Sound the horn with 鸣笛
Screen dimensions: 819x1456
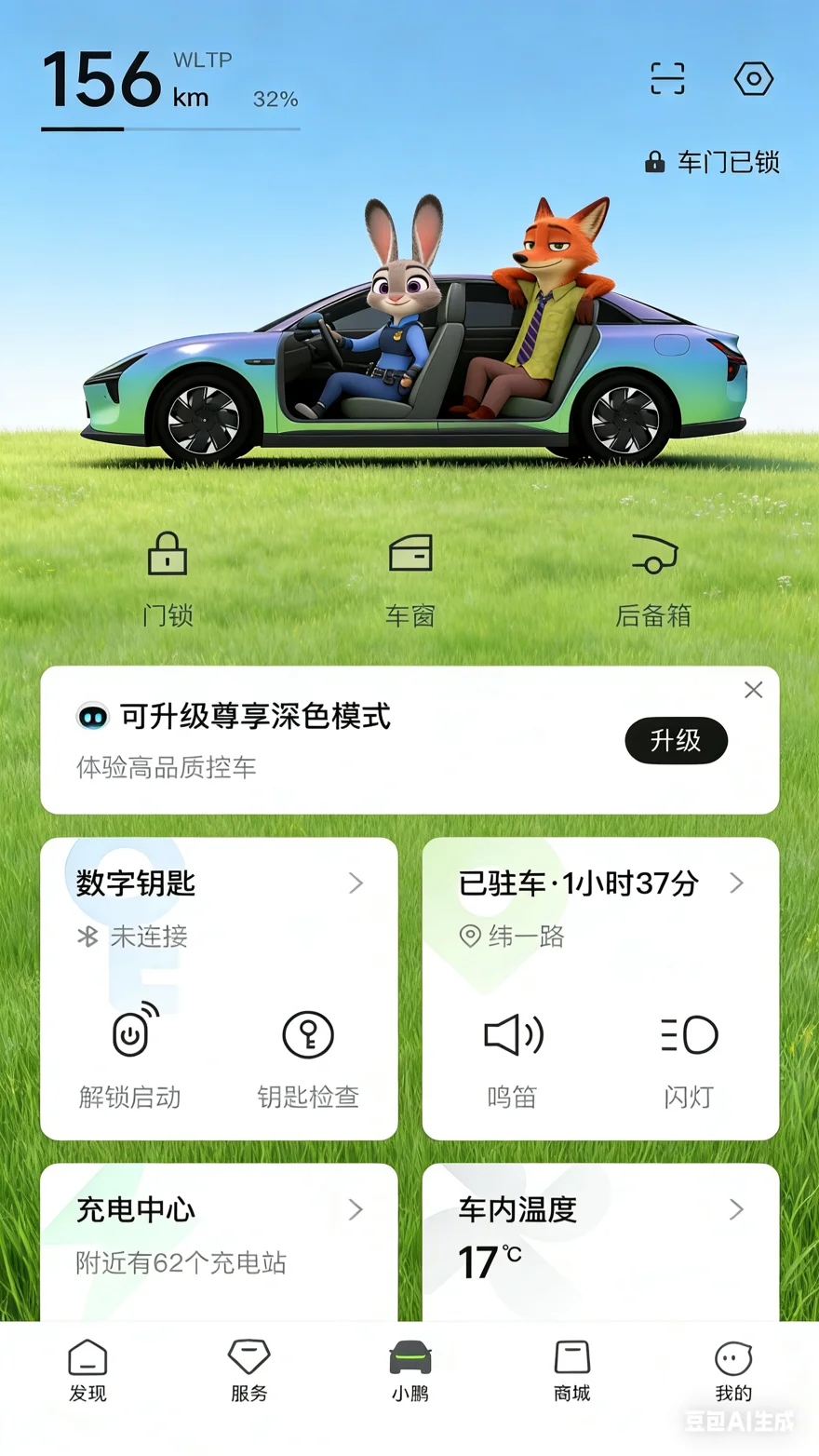point(513,1056)
